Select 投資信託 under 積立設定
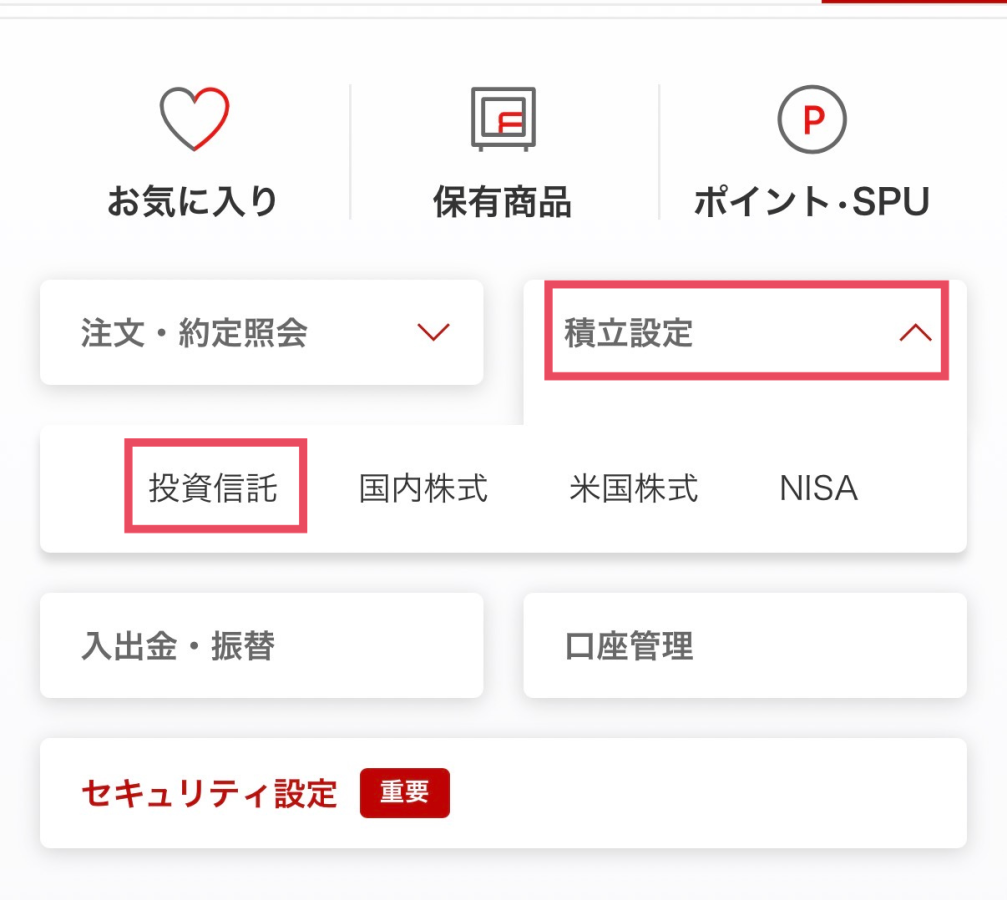Screen dimensions: 1007x900 (214, 488)
